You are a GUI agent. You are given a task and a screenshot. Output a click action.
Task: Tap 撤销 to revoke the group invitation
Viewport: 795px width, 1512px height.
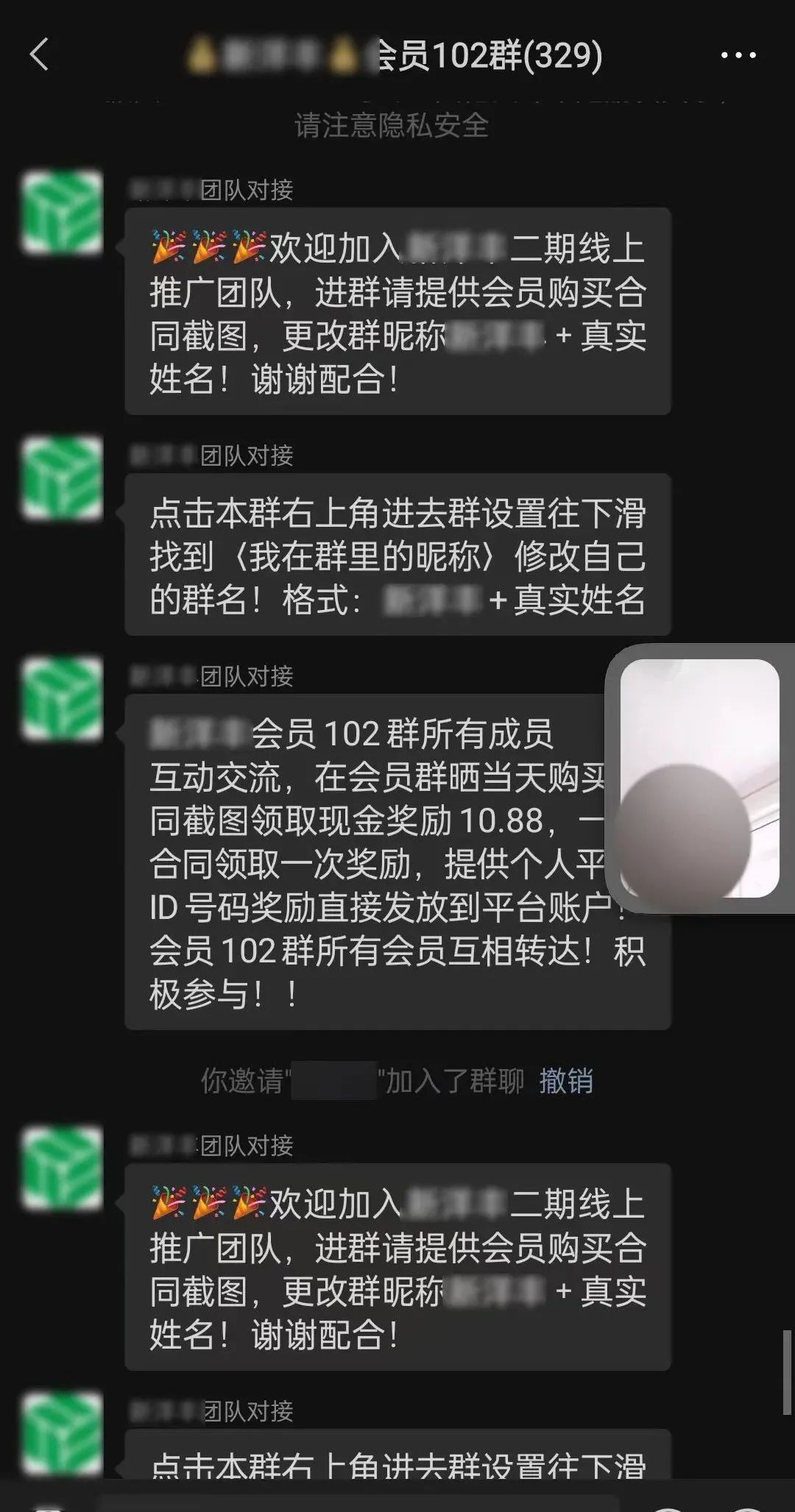coord(565,1081)
